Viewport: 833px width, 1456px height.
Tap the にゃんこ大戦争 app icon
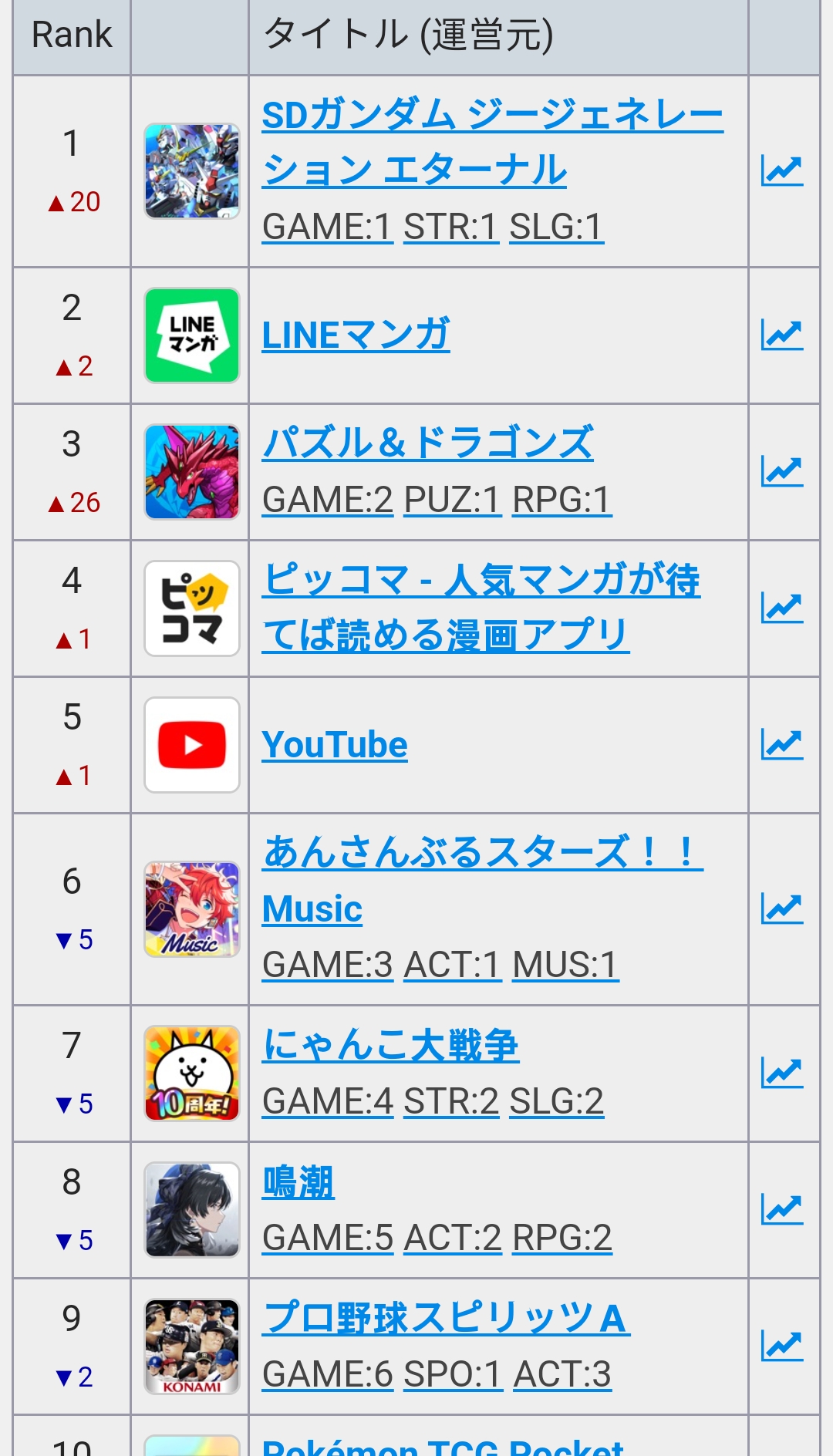click(x=192, y=1073)
